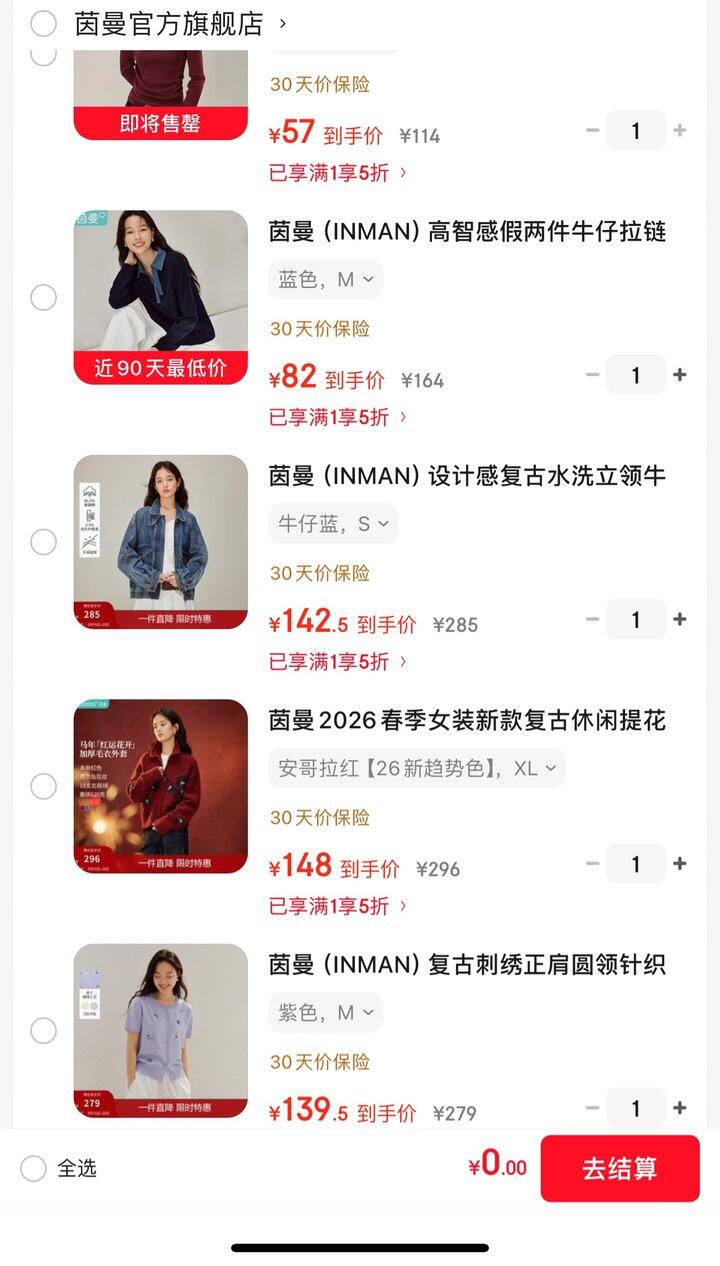Open the 紫色，M variant dropdown
The image size is (720, 1266).
(x=325, y=1013)
